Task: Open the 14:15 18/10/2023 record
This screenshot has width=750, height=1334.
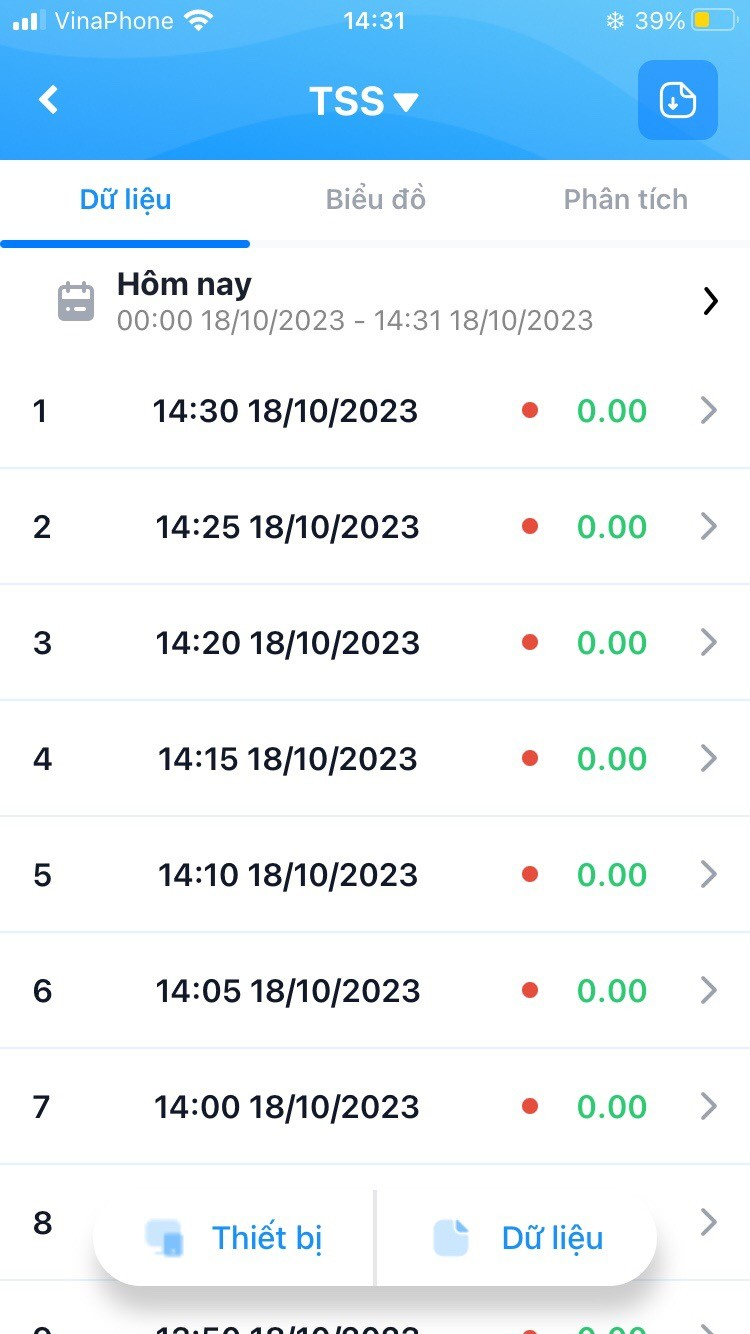Action: pyautogui.click(x=375, y=758)
